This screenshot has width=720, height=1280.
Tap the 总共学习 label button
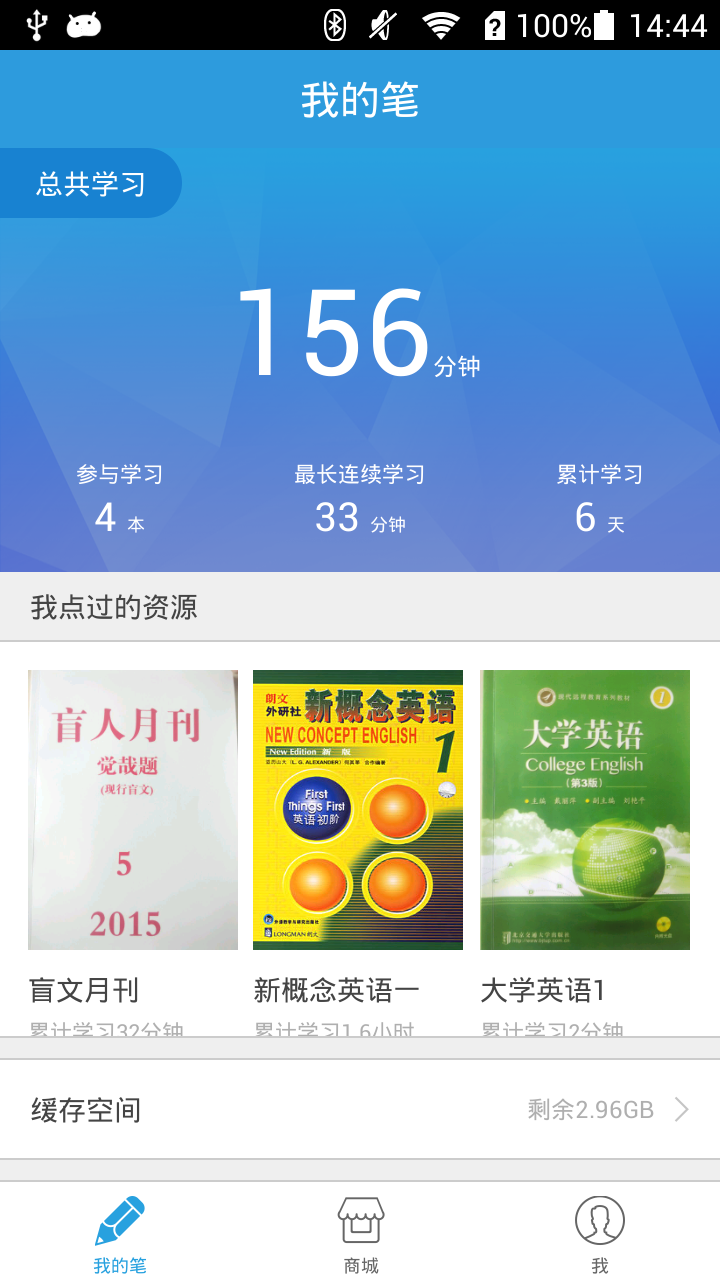pyautogui.click(x=91, y=184)
